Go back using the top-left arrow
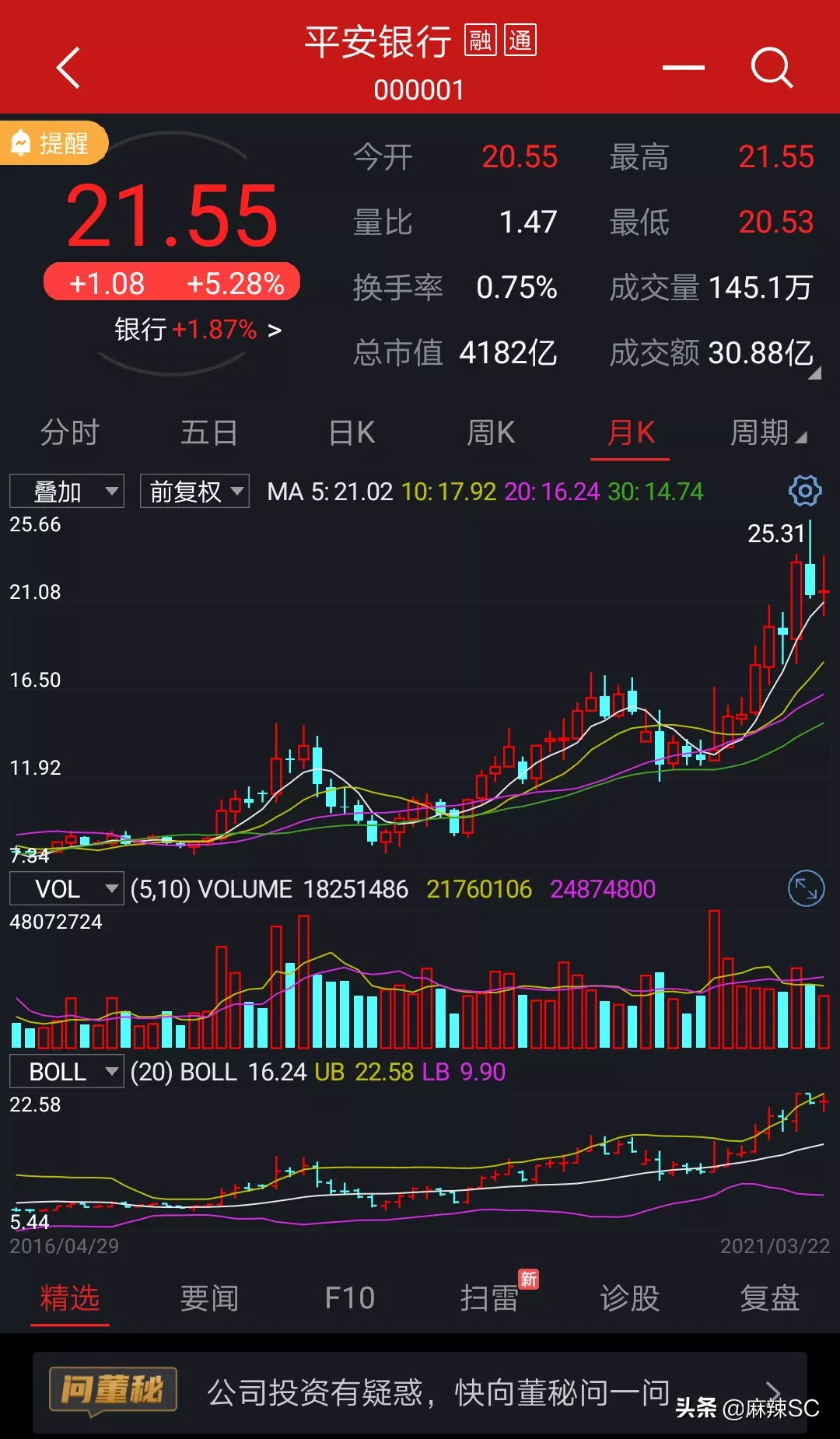The image size is (840, 1439). 68,68
